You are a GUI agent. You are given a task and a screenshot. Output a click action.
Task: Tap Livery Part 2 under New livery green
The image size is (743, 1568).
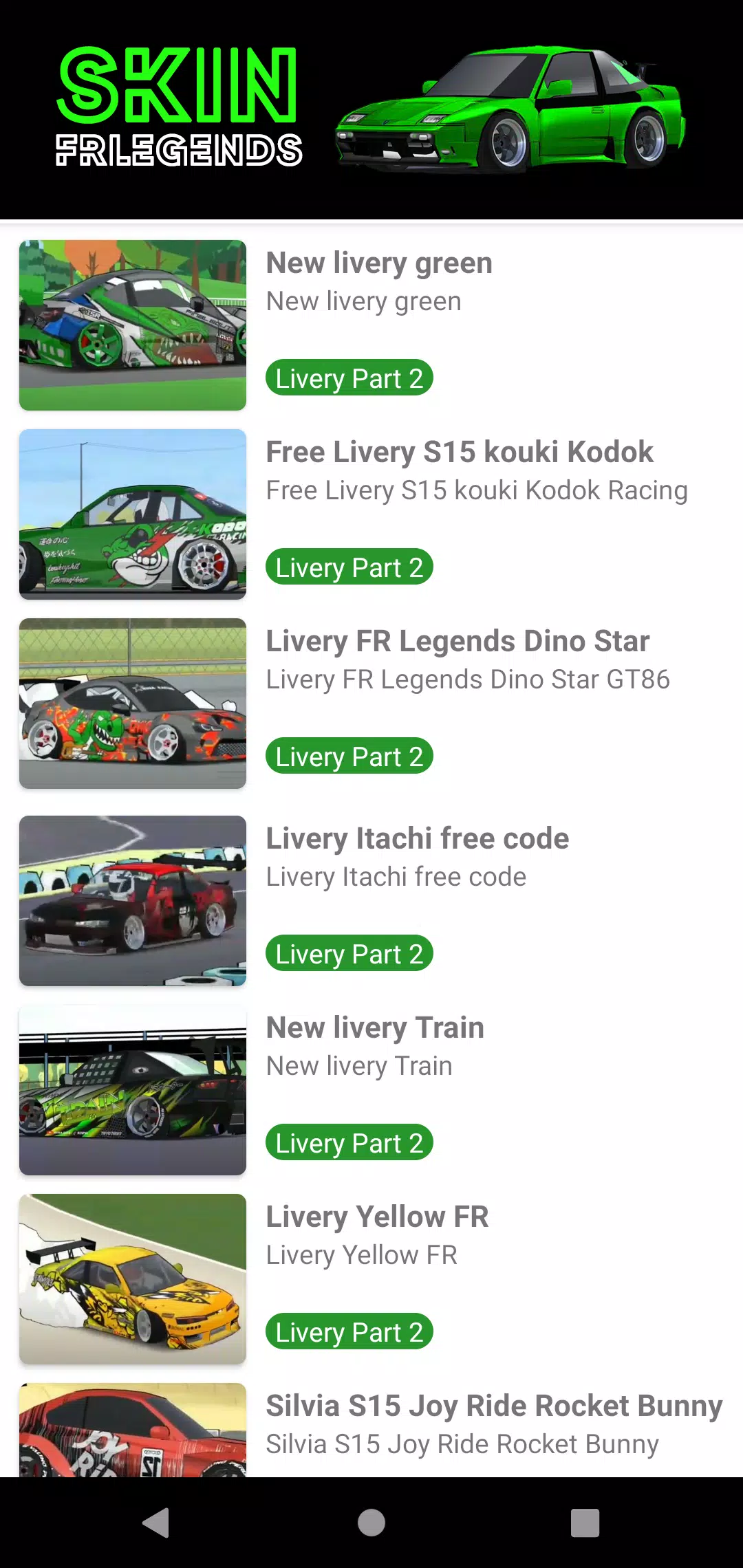[348, 378]
